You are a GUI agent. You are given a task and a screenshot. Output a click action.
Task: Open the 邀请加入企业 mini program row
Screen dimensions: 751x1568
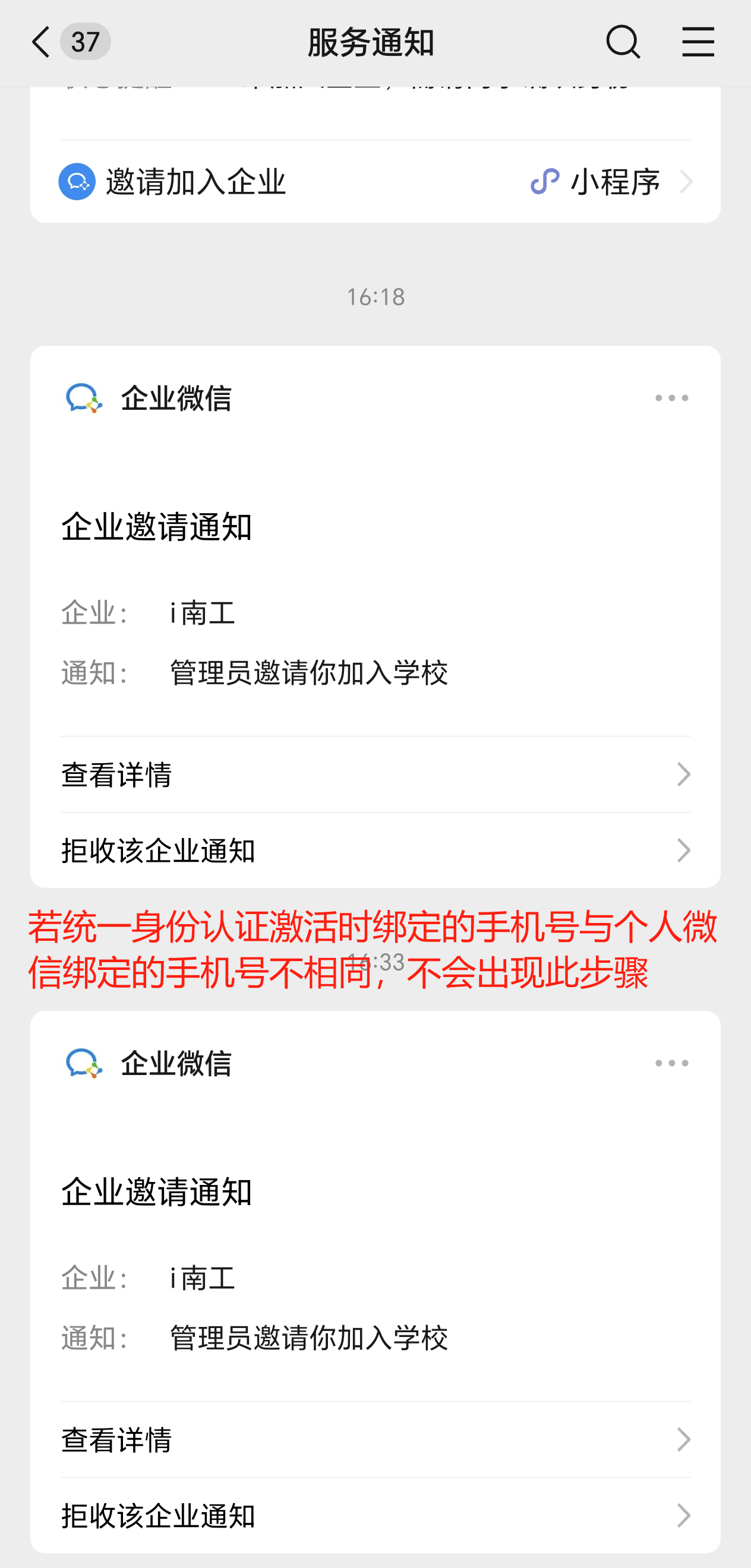click(x=375, y=181)
